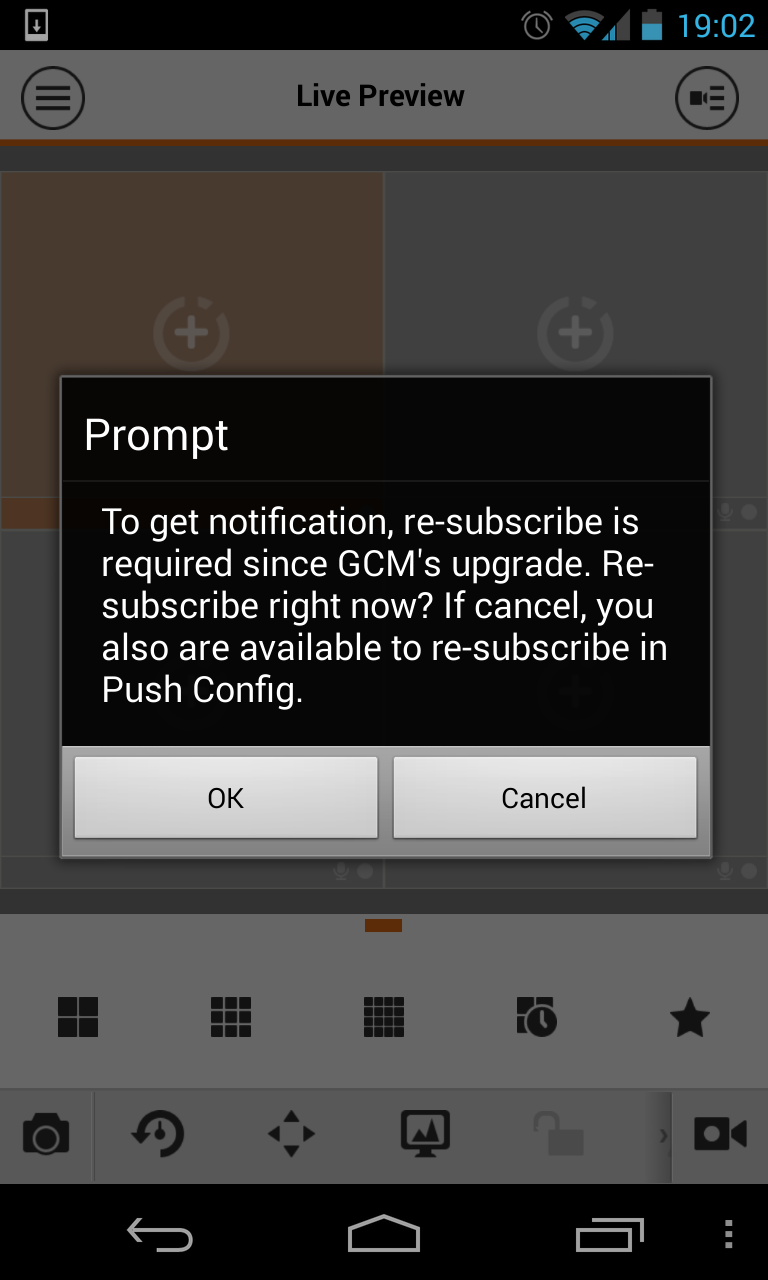Dismiss the prompt with Cancel
768x1280 pixels.
(x=544, y=797)
